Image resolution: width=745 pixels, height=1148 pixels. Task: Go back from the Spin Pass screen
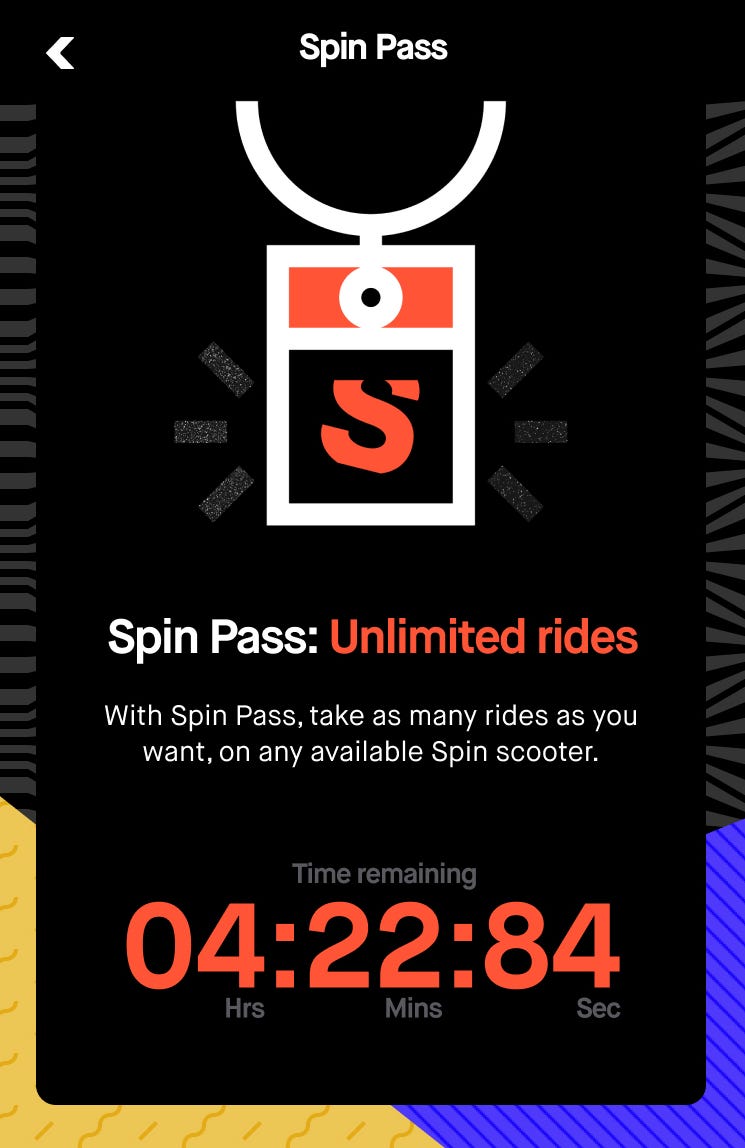(x=60, y=52)
